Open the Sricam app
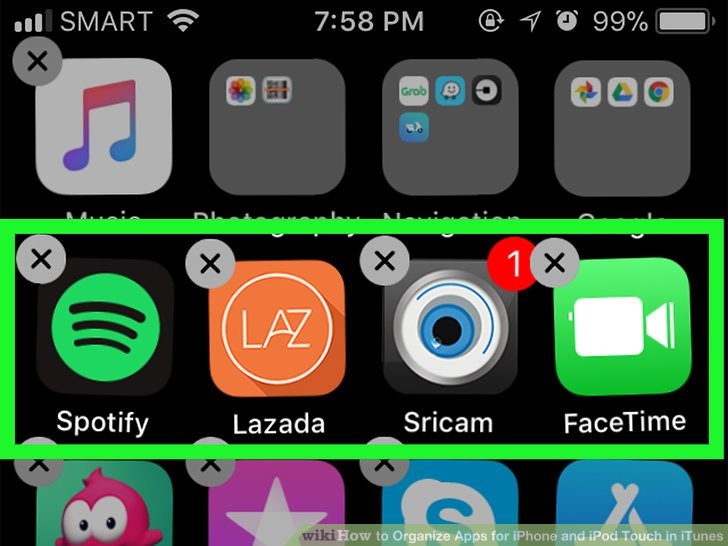This screenshot has height=546, width=728. tap(447, 327)
